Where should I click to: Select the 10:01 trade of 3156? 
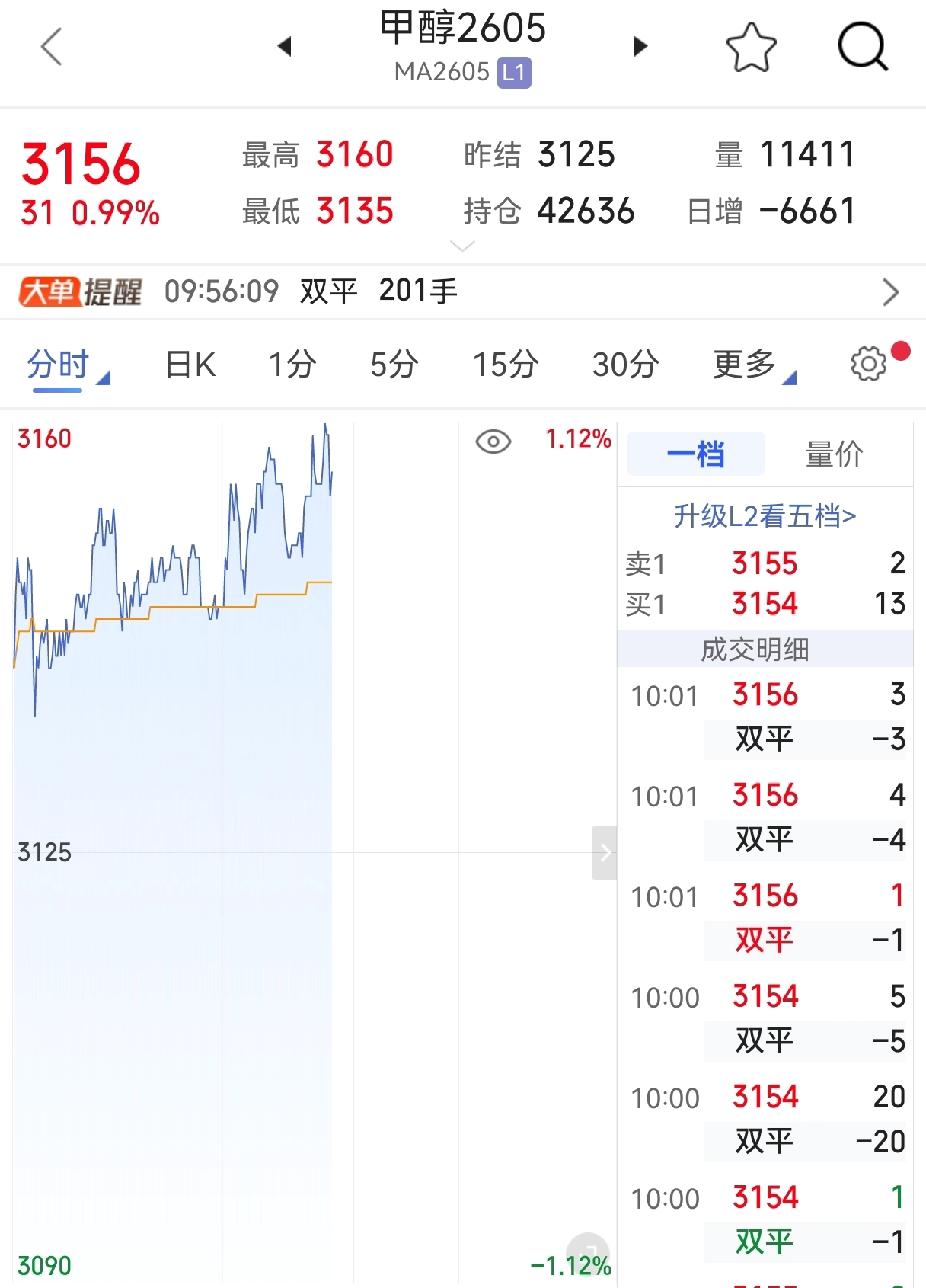point(766,695)
